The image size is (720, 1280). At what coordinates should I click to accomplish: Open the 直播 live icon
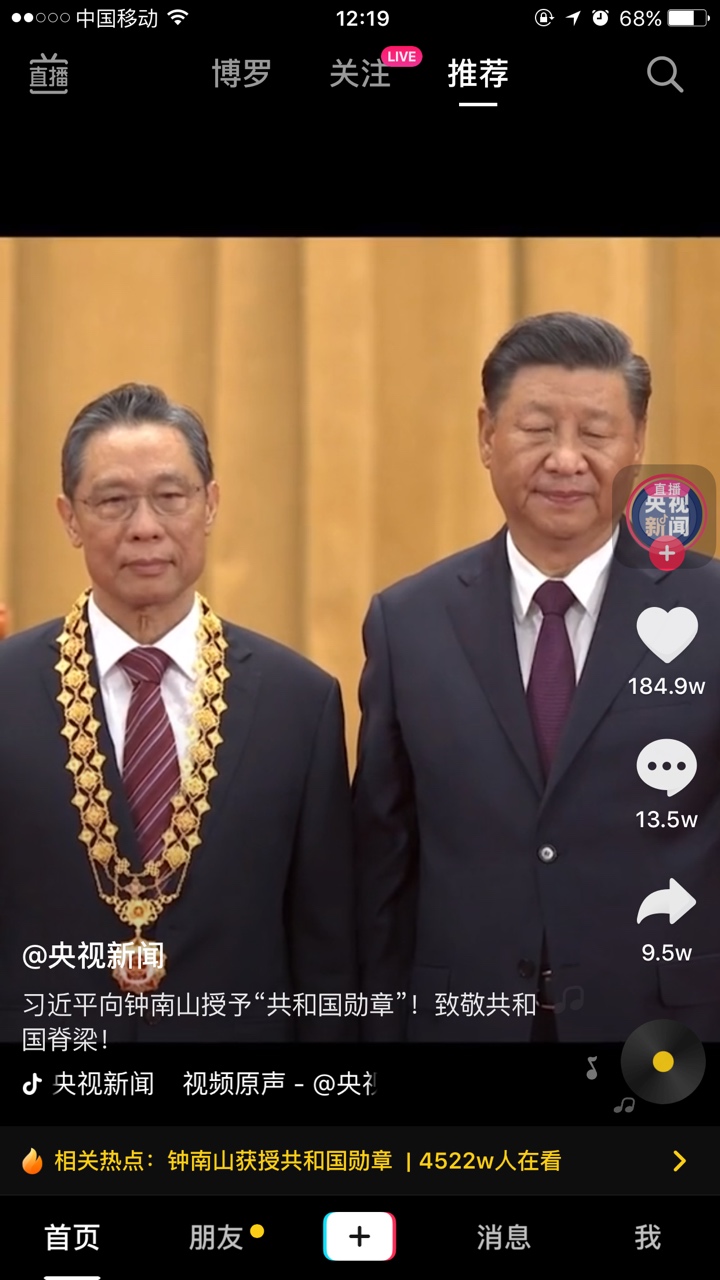click(x=48, y=75)
